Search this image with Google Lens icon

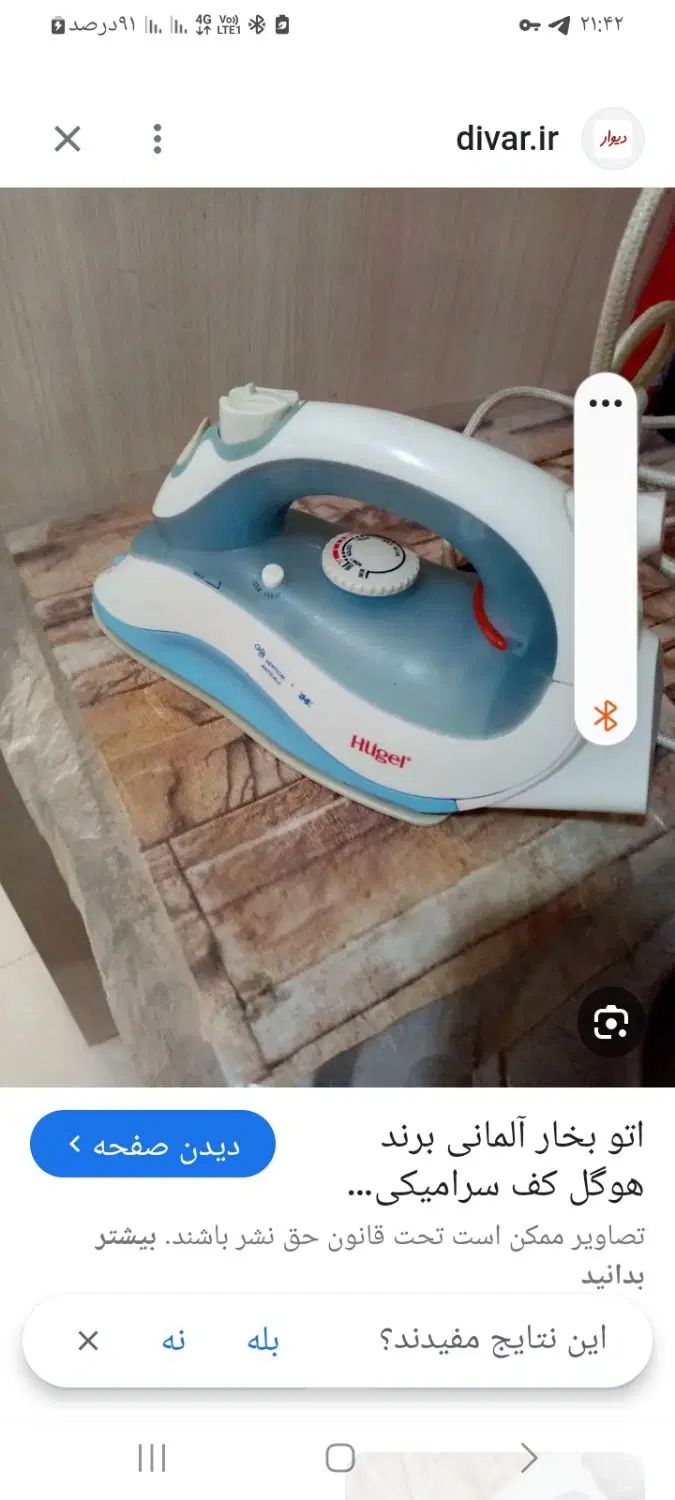click(610, 1021)
